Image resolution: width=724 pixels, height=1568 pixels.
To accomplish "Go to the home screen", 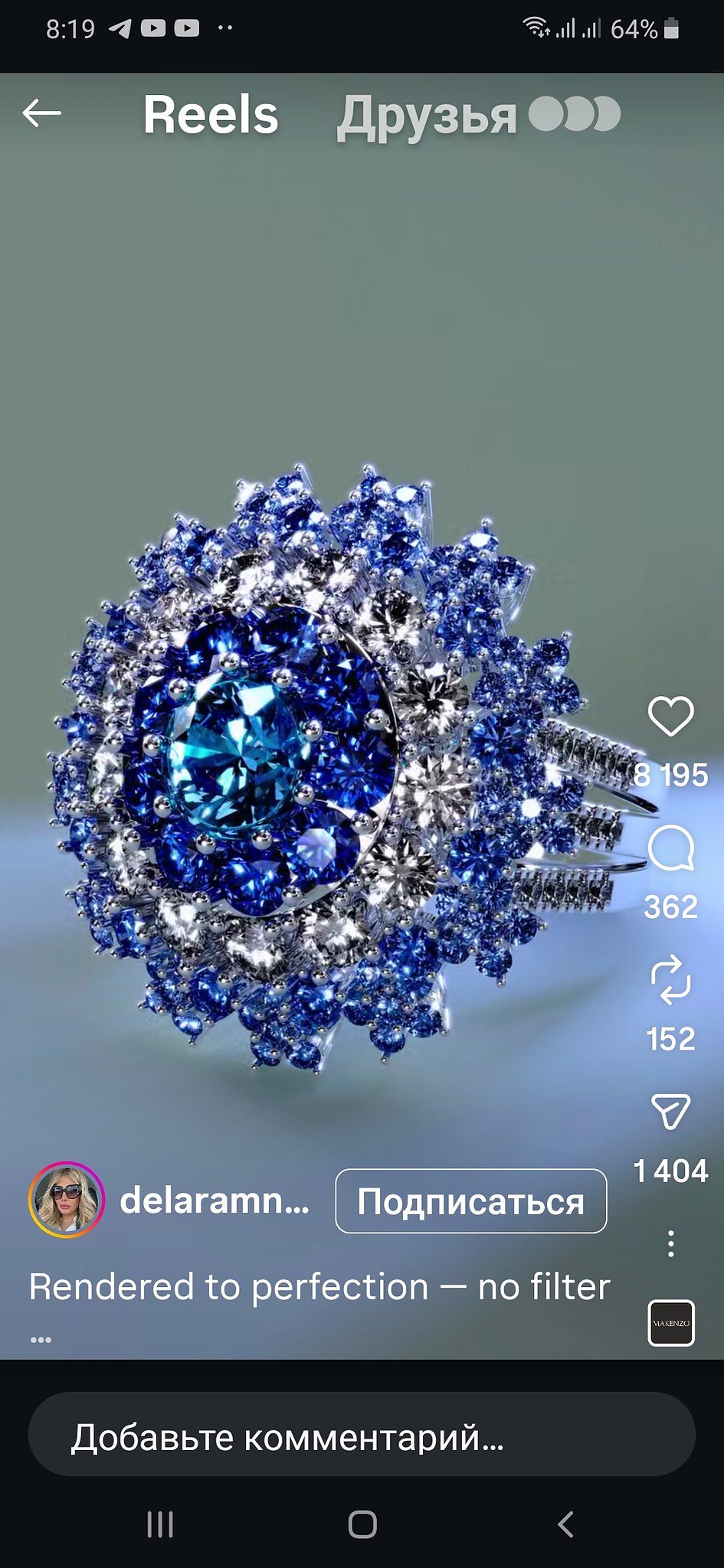I will click(362, 1524).
